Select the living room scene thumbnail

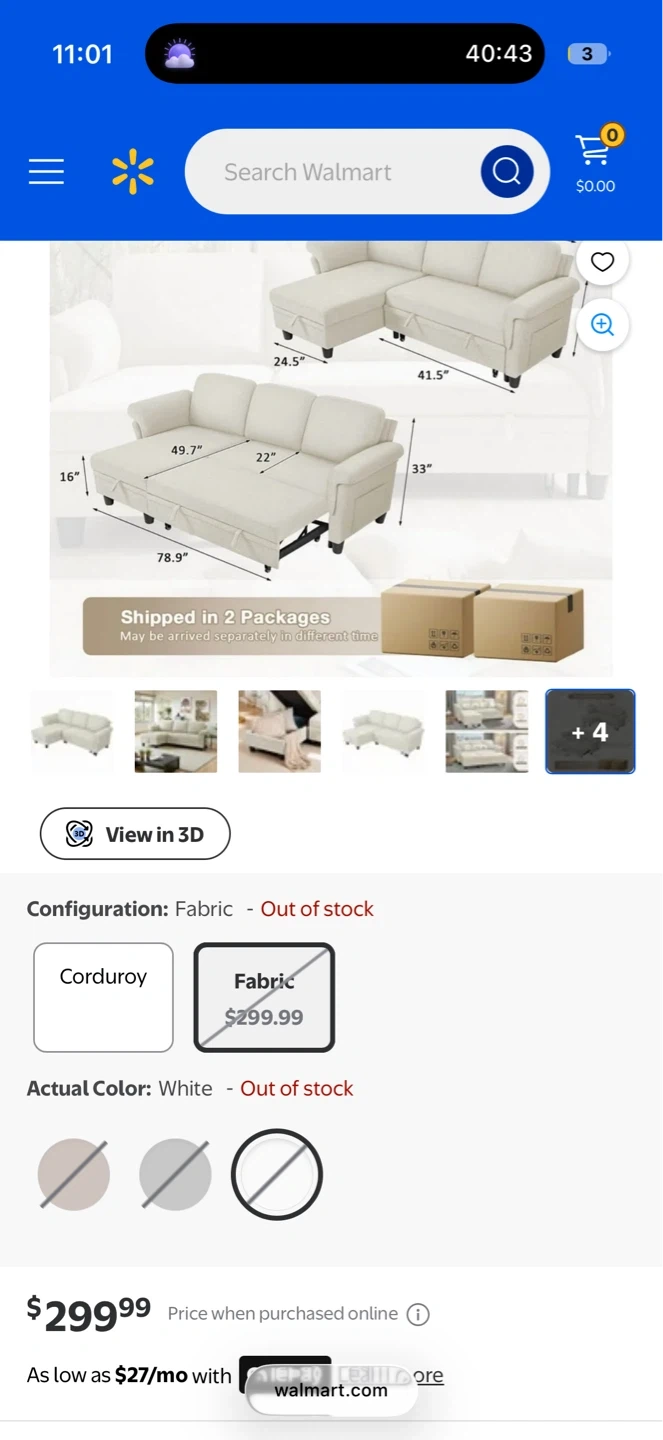click(176, 731)
